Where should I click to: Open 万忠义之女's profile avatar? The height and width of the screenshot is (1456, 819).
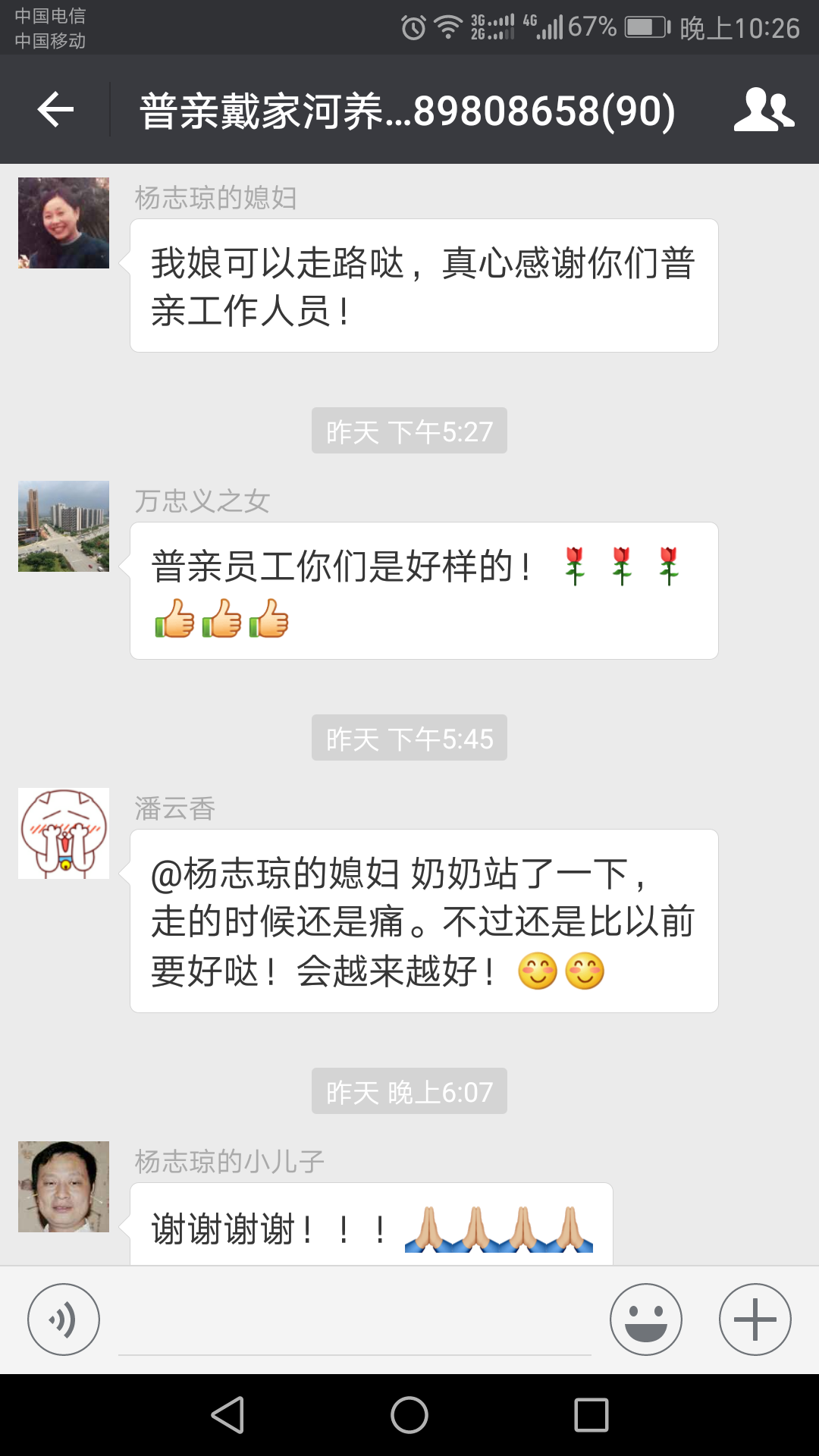[x=64, y=526]
